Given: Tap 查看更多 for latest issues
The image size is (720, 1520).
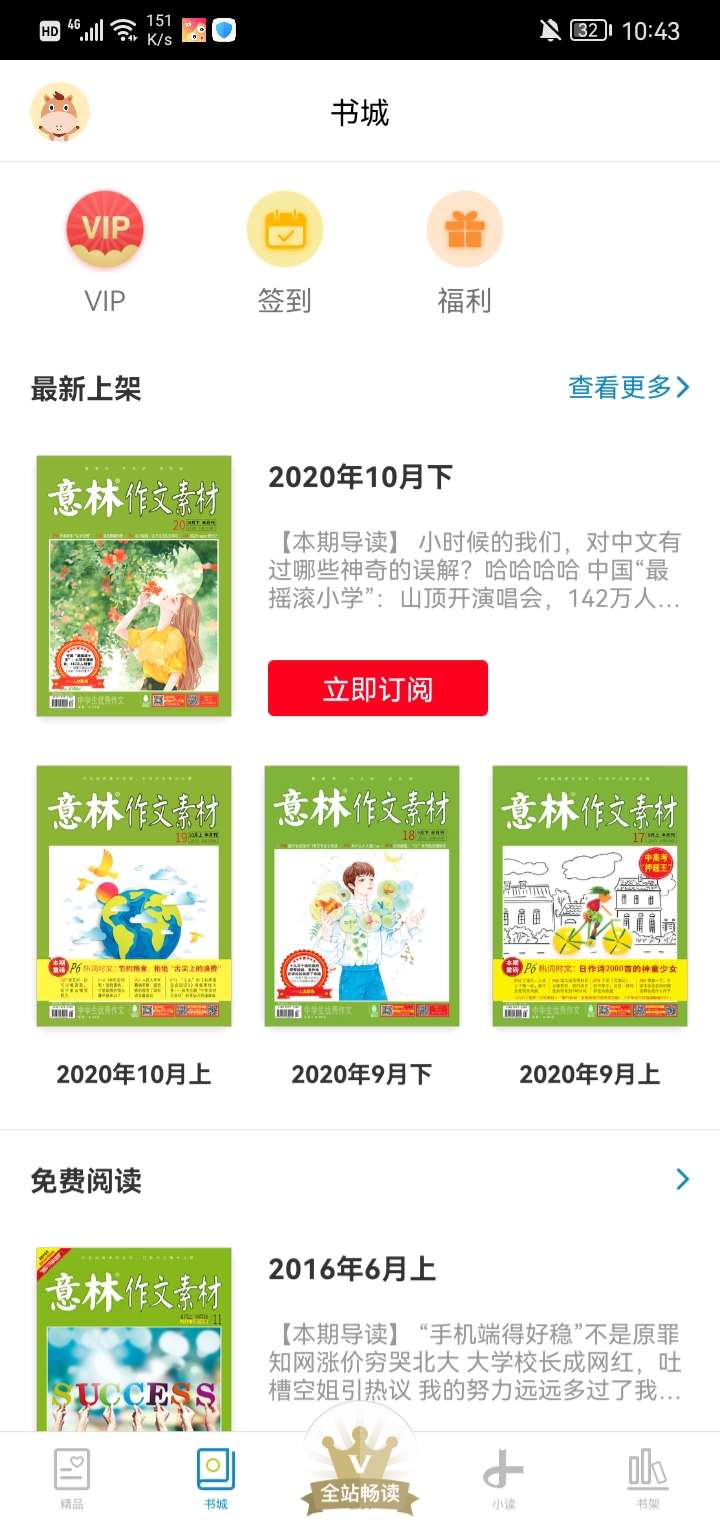Looking at the screenshot, I should tap(629, 387).
